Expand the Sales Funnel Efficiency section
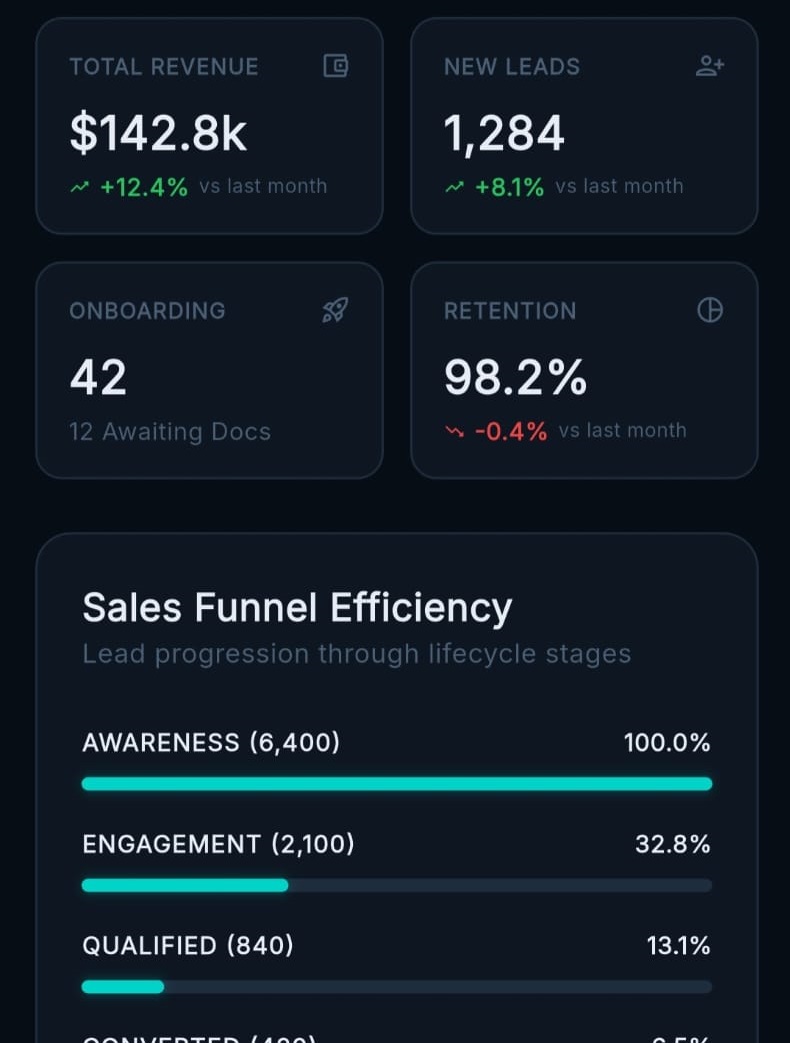Image resolution: width=790 pixels, height=1043 pixels. [x=297, y=607]
